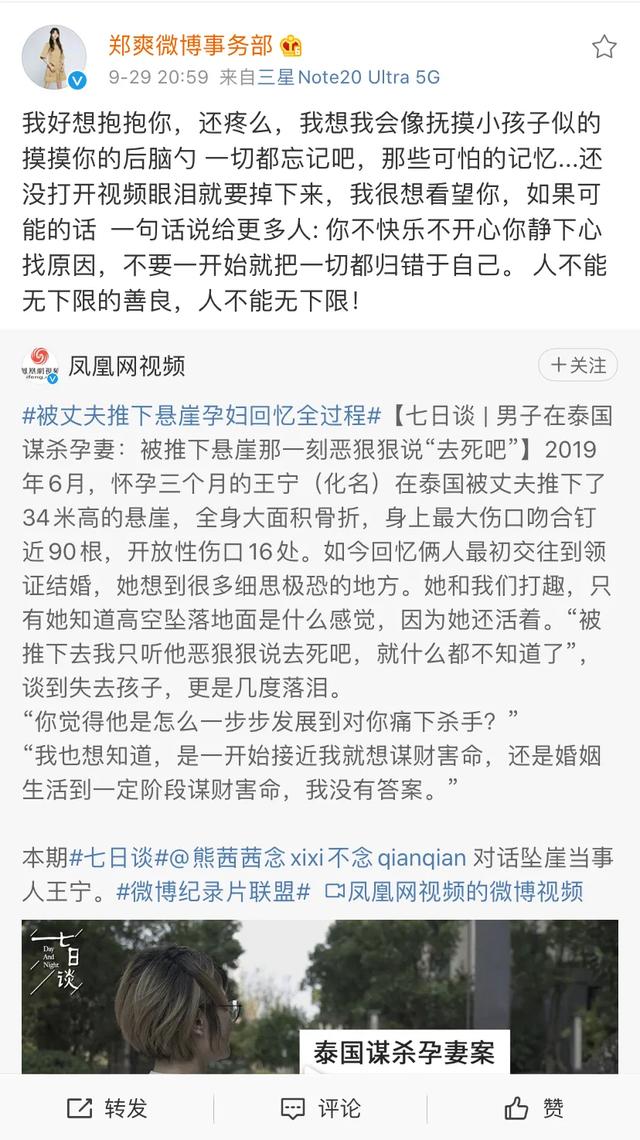This screenshot has width=640, height=1140.
Task: Favorite this post with the star icon
Action: 604,46
